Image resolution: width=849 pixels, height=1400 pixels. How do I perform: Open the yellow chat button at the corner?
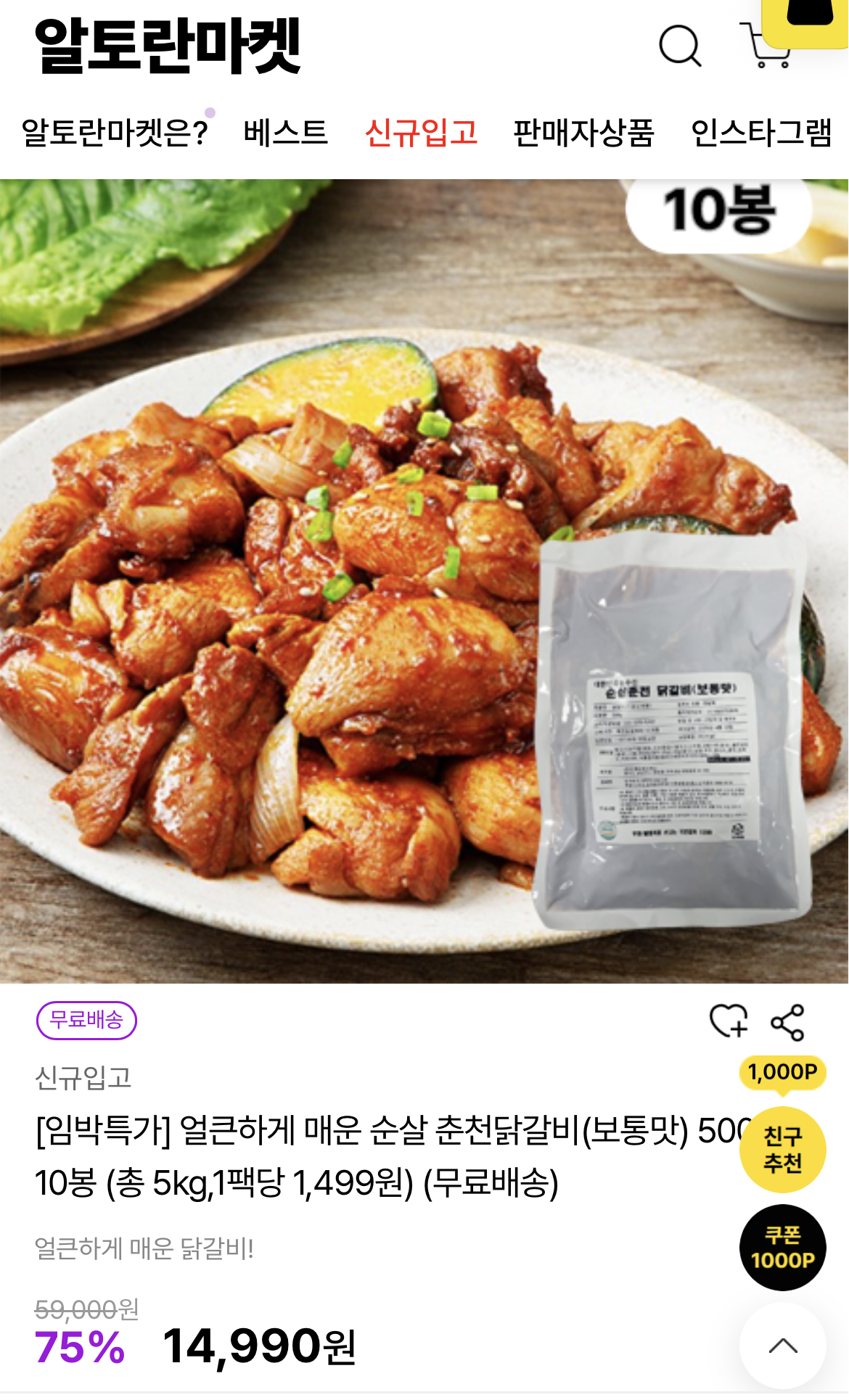click(807, 20)
